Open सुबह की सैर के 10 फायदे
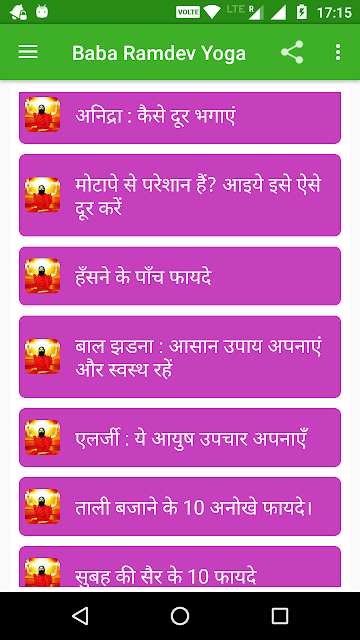360x640 pixels. pyautogui.click(x=180, y=567)
